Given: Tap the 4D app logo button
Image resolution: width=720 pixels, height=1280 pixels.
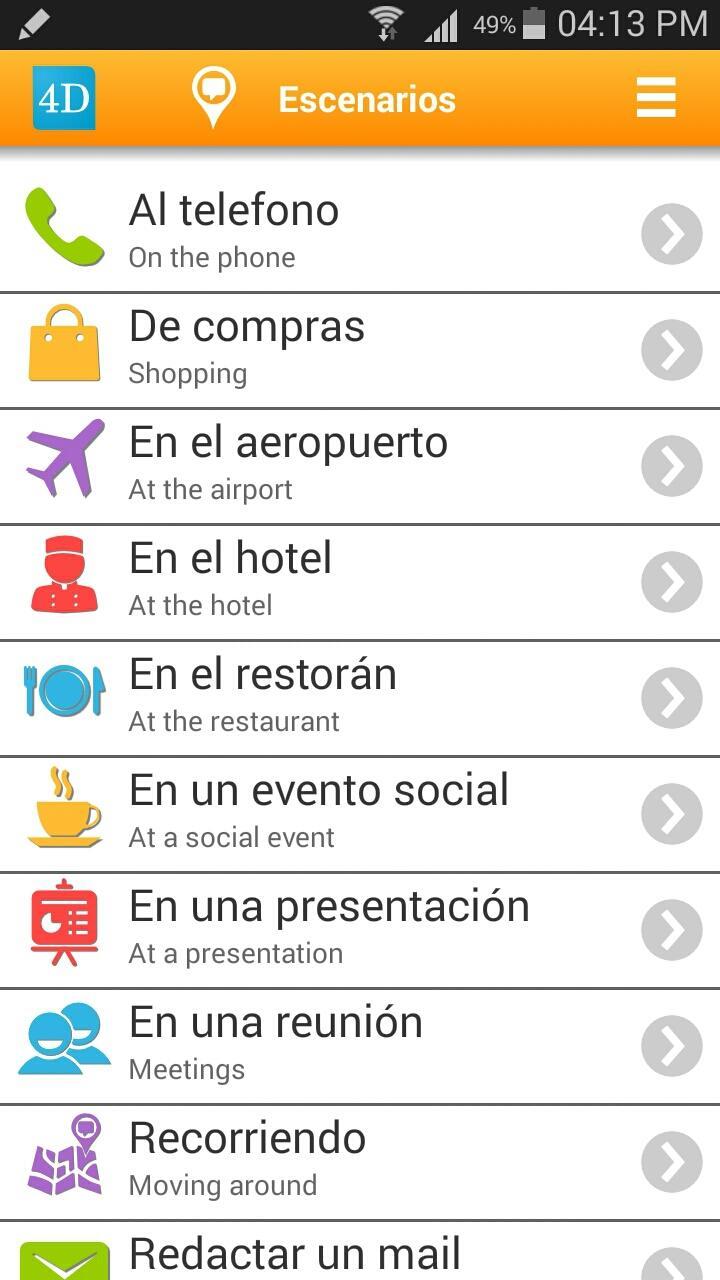Looking at the screenshot, I should click(x=64, y=99).
